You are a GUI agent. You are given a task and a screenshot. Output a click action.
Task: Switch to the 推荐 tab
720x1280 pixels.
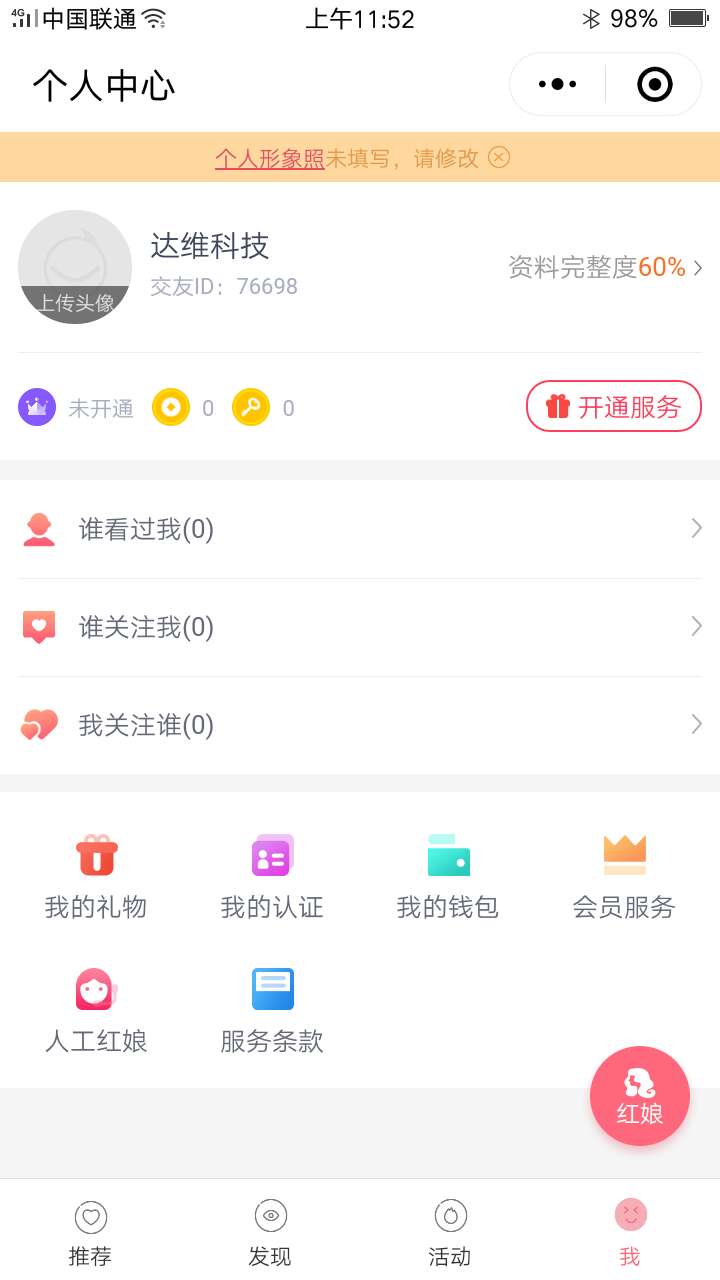[90, 1230]
